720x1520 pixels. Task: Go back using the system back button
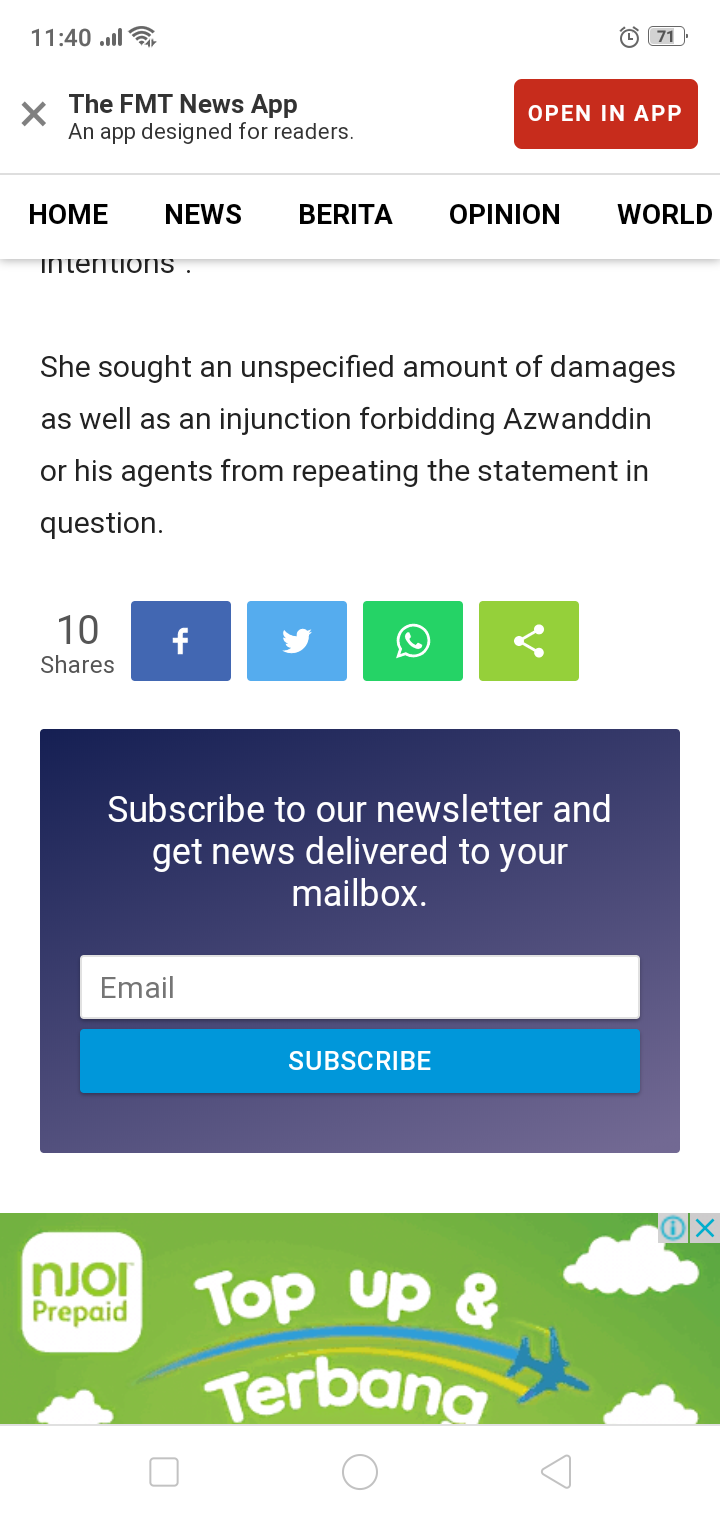click(556, 1472)
